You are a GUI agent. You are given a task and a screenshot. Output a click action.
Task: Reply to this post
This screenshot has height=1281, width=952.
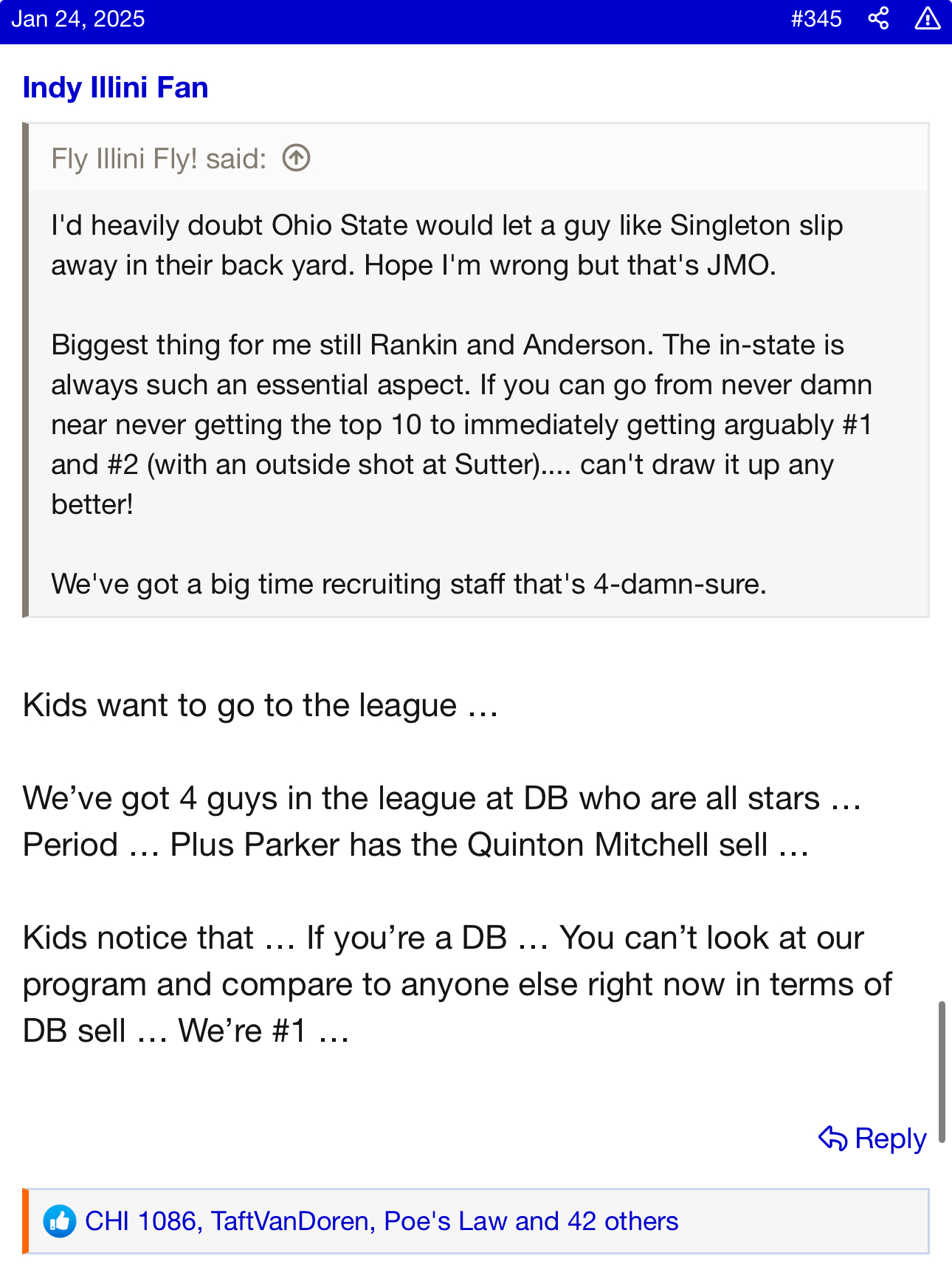[873, 1139]
